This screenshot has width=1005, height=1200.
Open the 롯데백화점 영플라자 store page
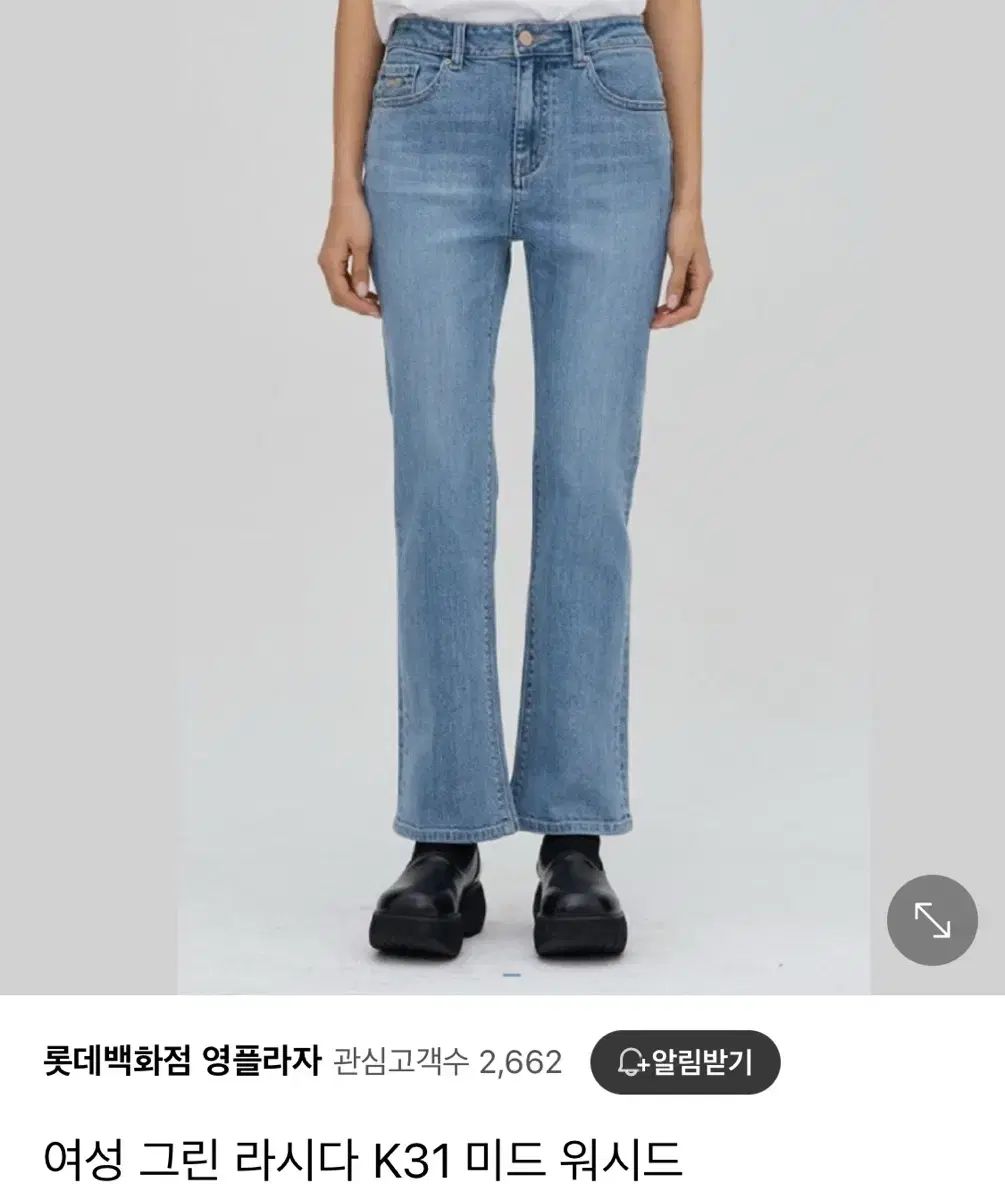pos(182,1062)
